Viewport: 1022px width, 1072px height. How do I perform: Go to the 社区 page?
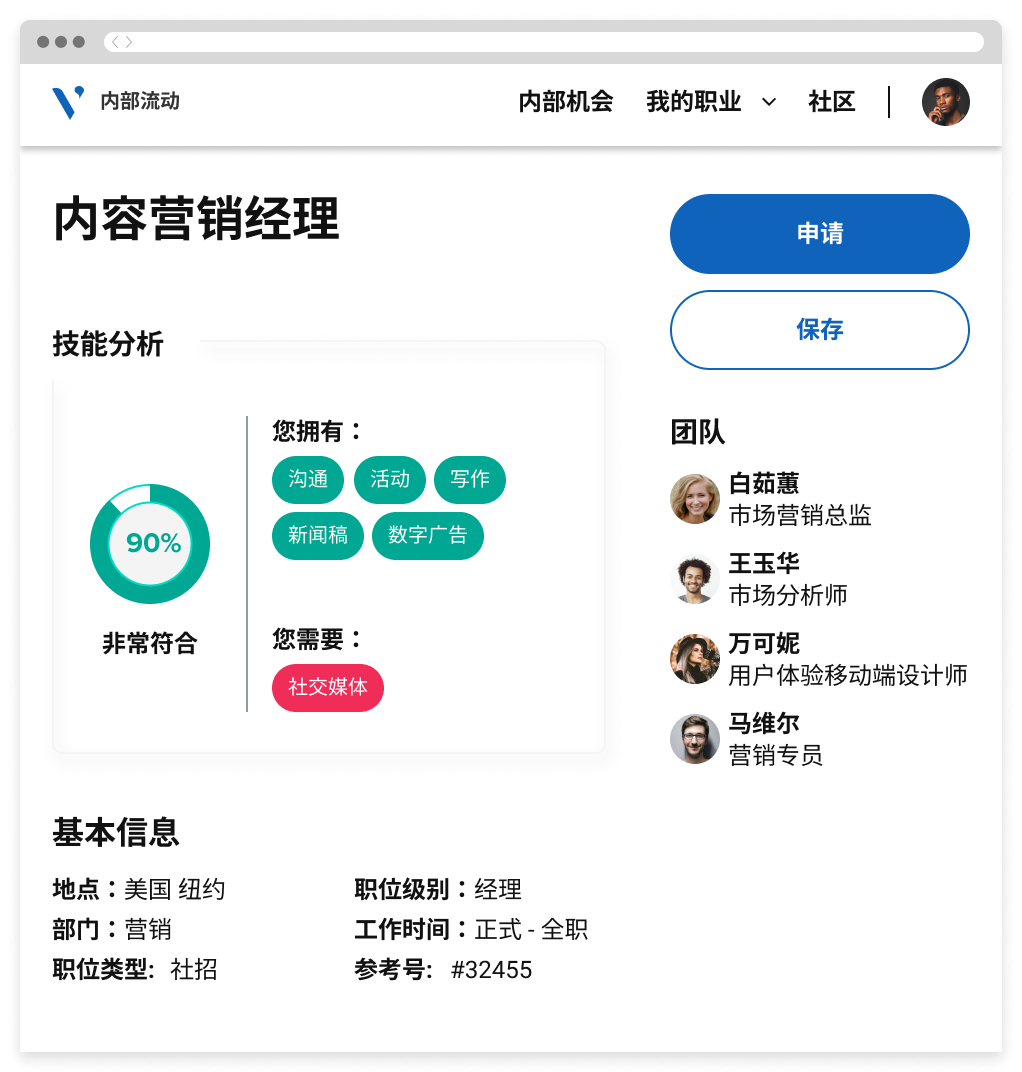click(831, 102)
